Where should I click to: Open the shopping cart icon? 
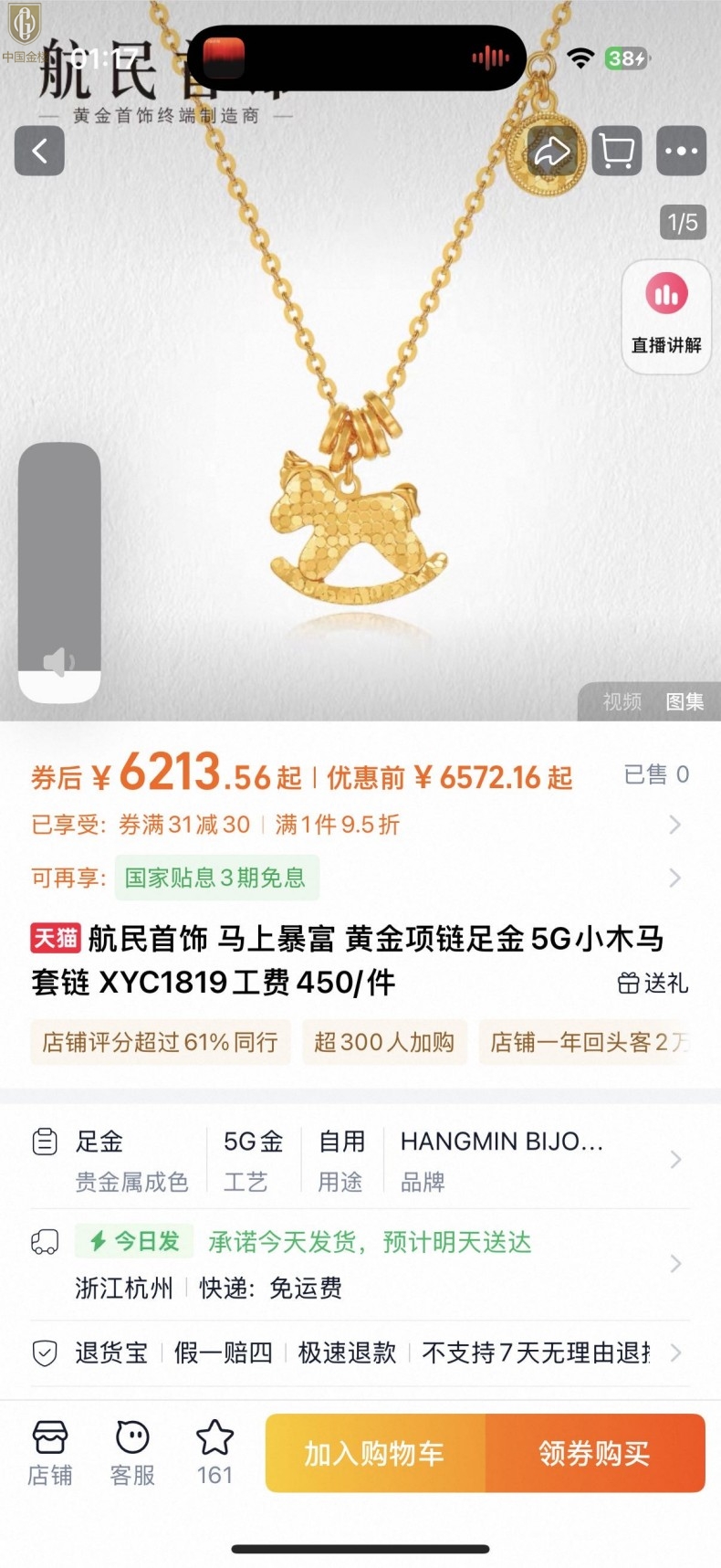coord(617,151)
